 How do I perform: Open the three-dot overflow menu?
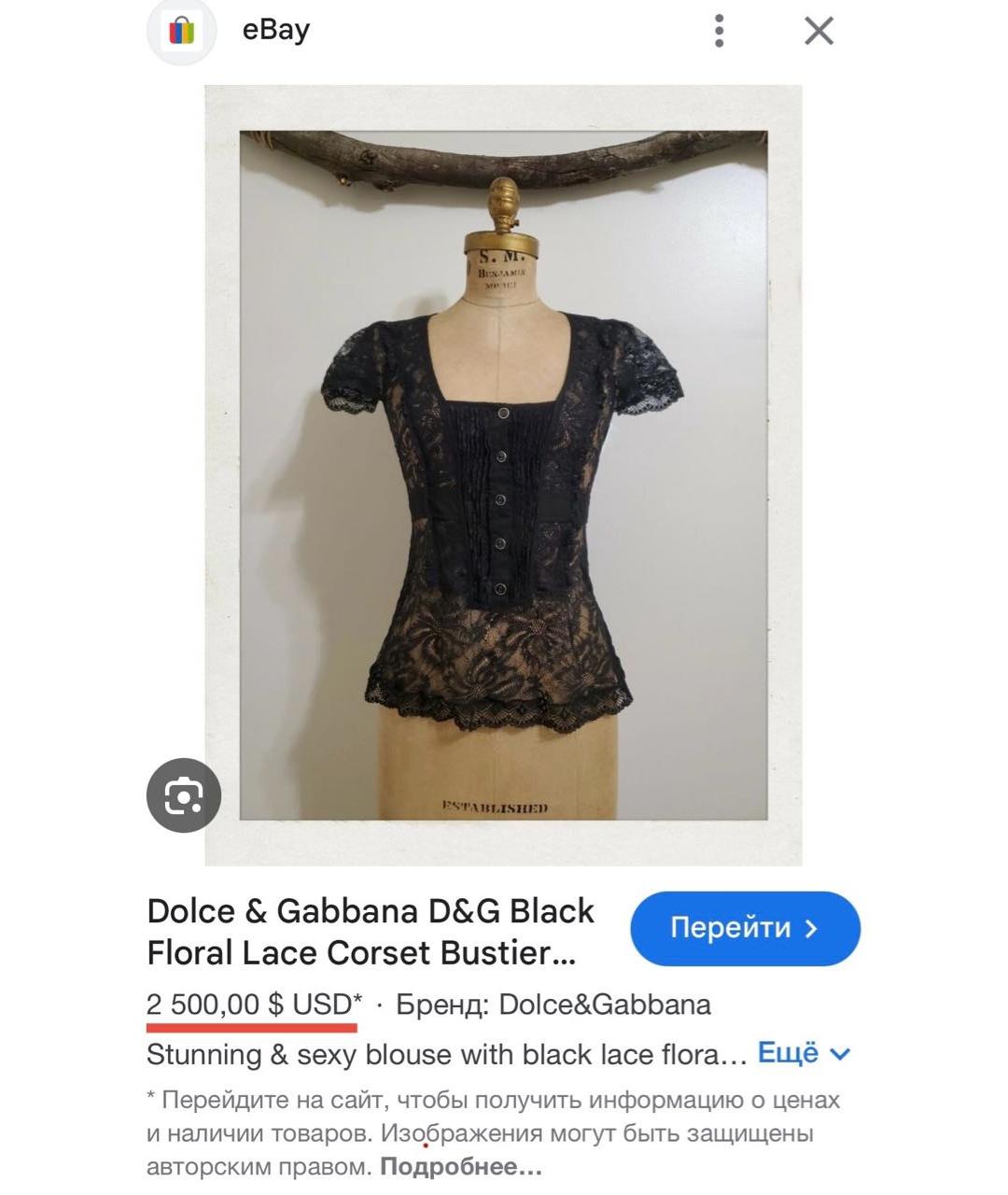tap(719, 31)
